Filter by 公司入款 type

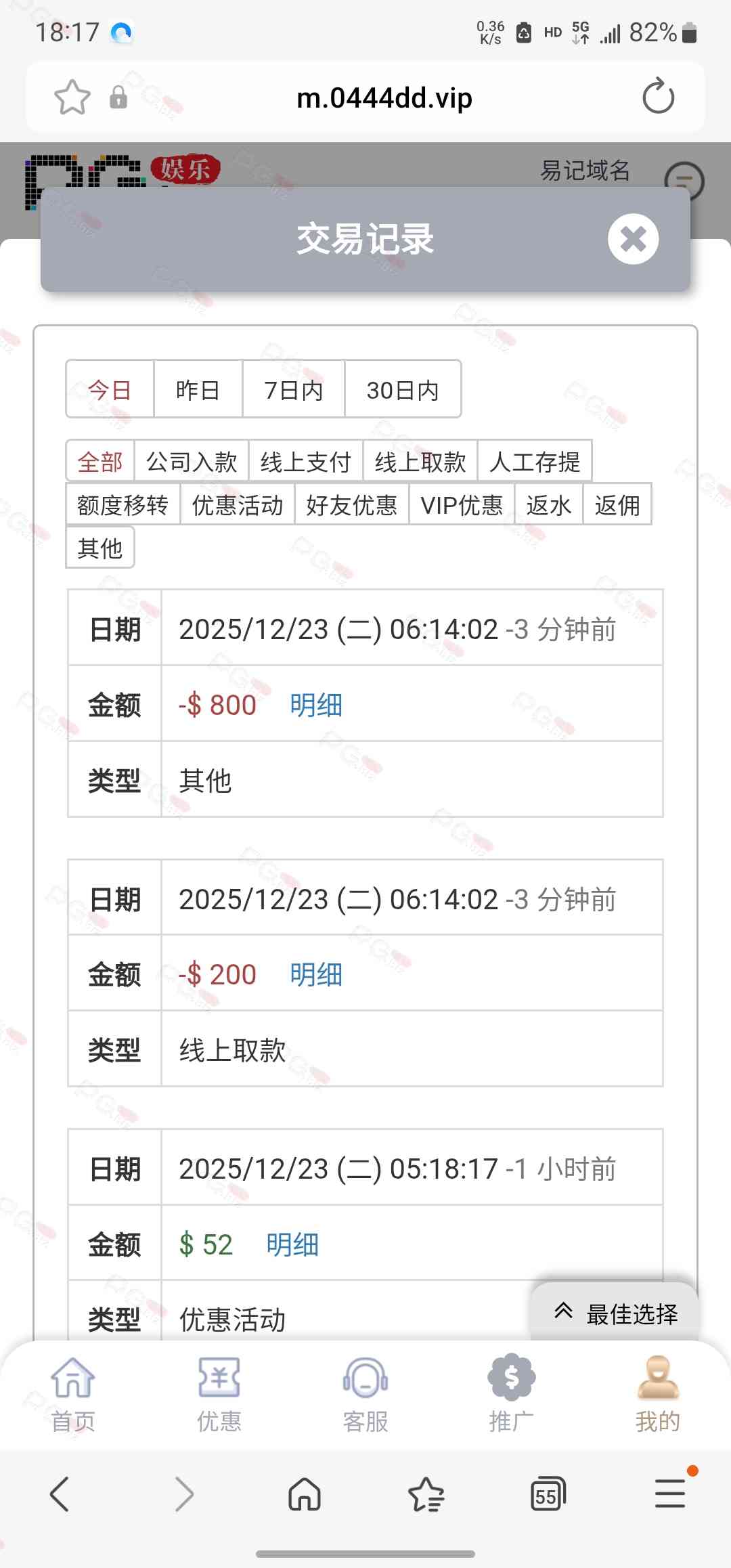click(192, 462)
